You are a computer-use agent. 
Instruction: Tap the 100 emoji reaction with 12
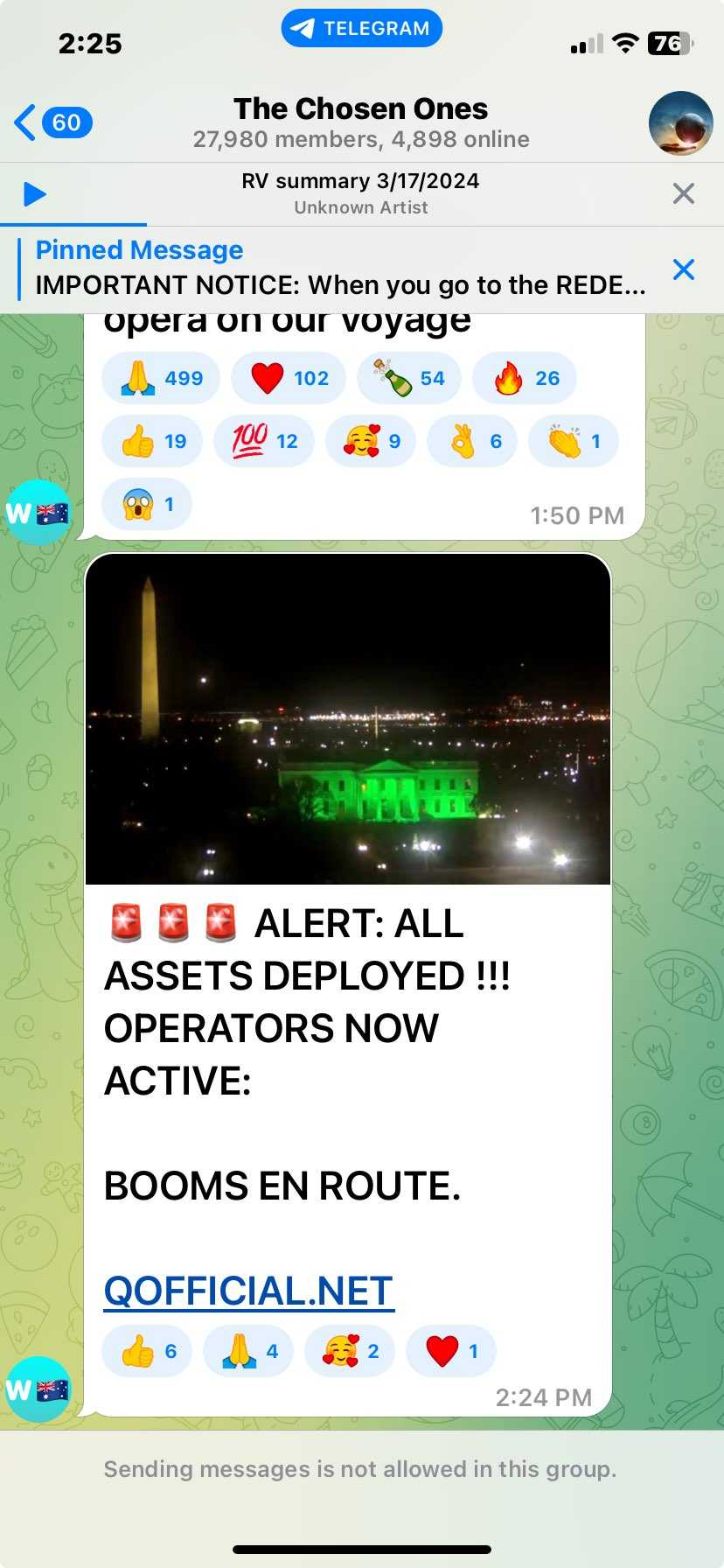point(263,441)
